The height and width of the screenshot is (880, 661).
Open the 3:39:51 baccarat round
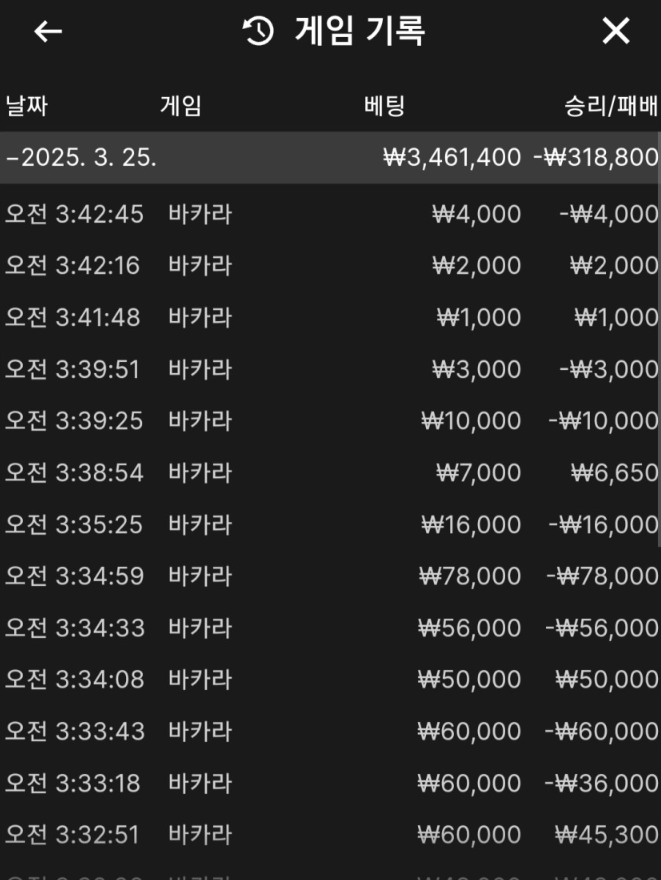pos(330,370)
